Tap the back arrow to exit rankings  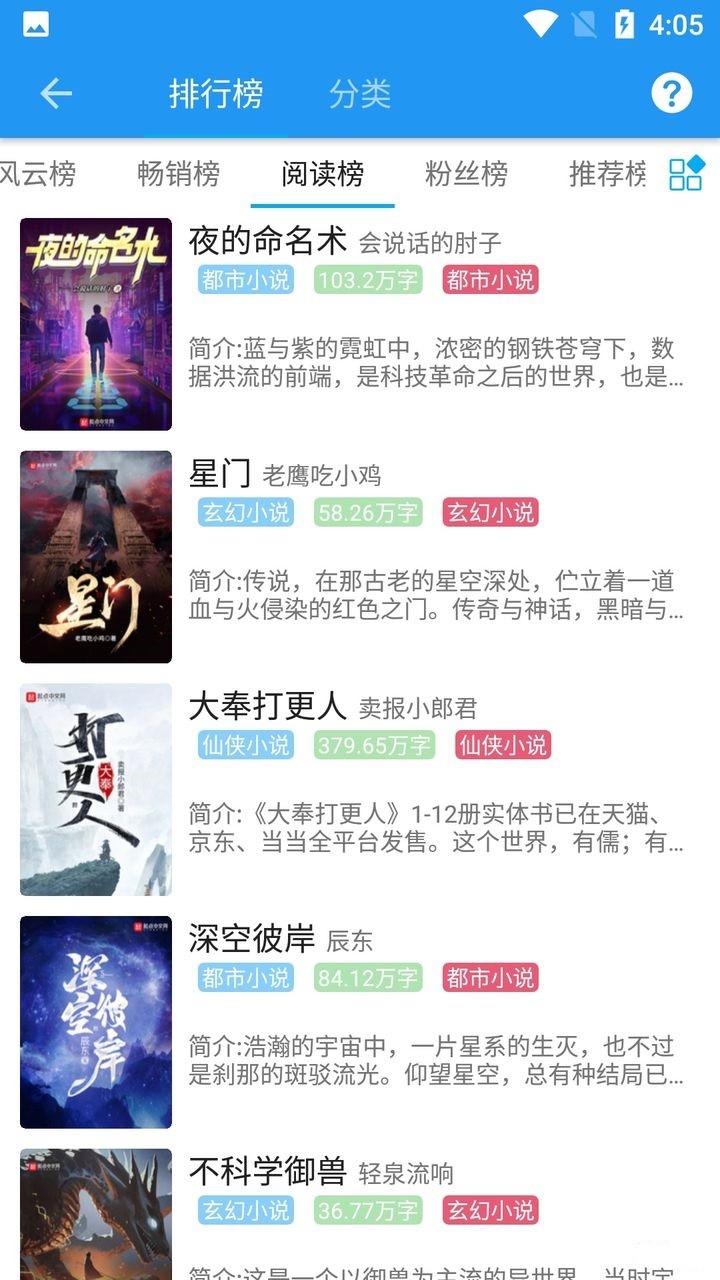(54, 94)
